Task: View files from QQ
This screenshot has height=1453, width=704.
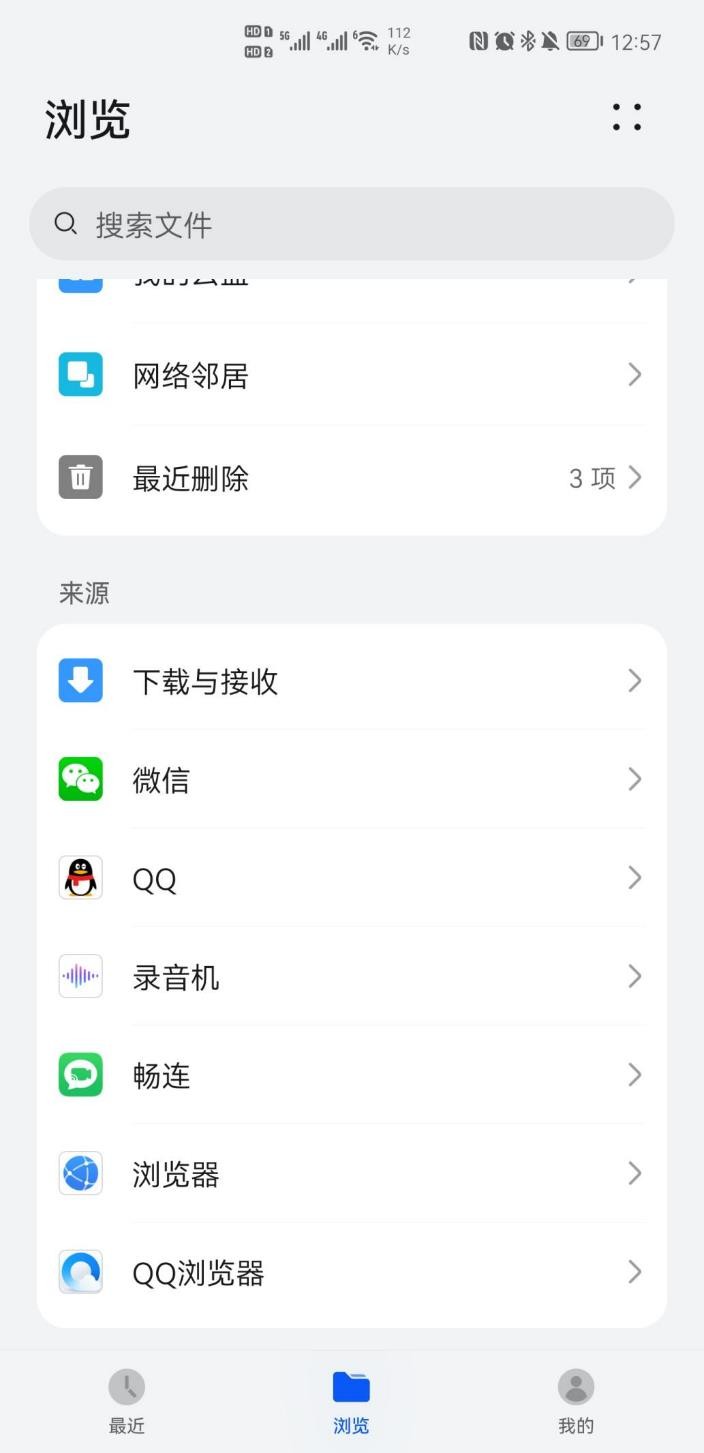Action: pyautogui.click(x=352, y=878)
